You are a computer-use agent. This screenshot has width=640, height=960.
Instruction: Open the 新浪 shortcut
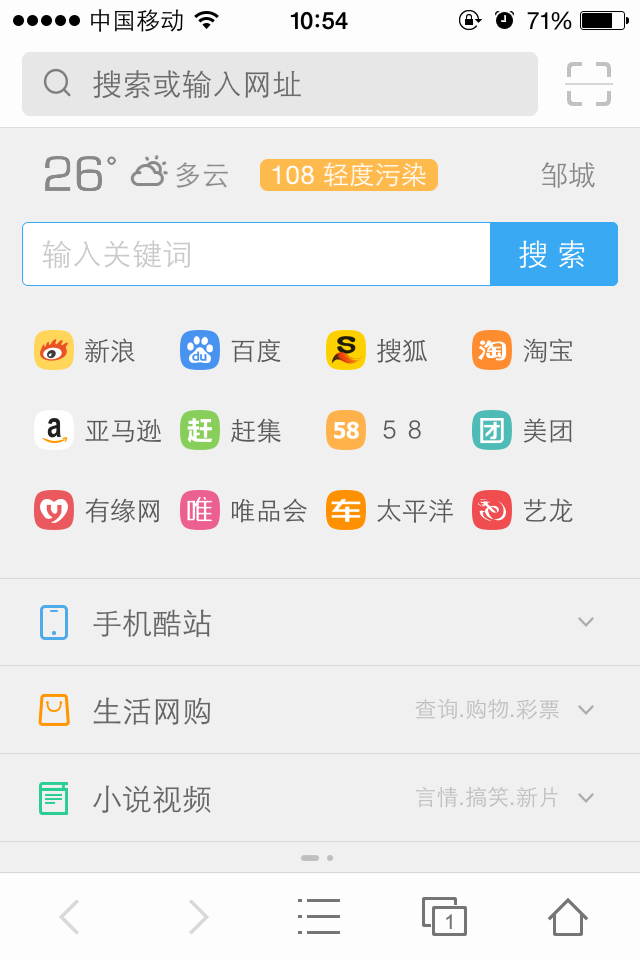tap(86, 351)
